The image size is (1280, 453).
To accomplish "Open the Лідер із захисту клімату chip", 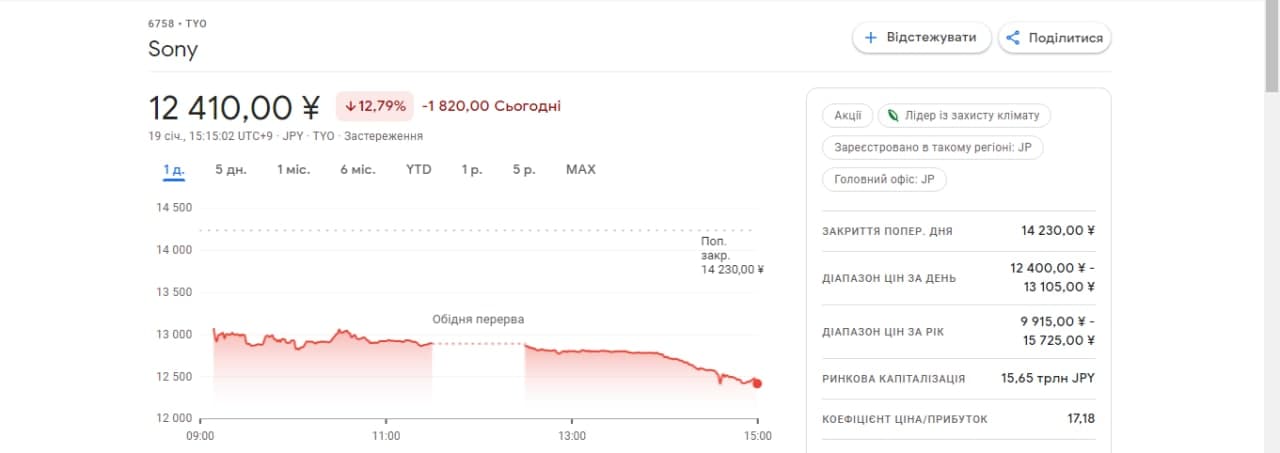I will pyautogui.click(x=964, y=116).
